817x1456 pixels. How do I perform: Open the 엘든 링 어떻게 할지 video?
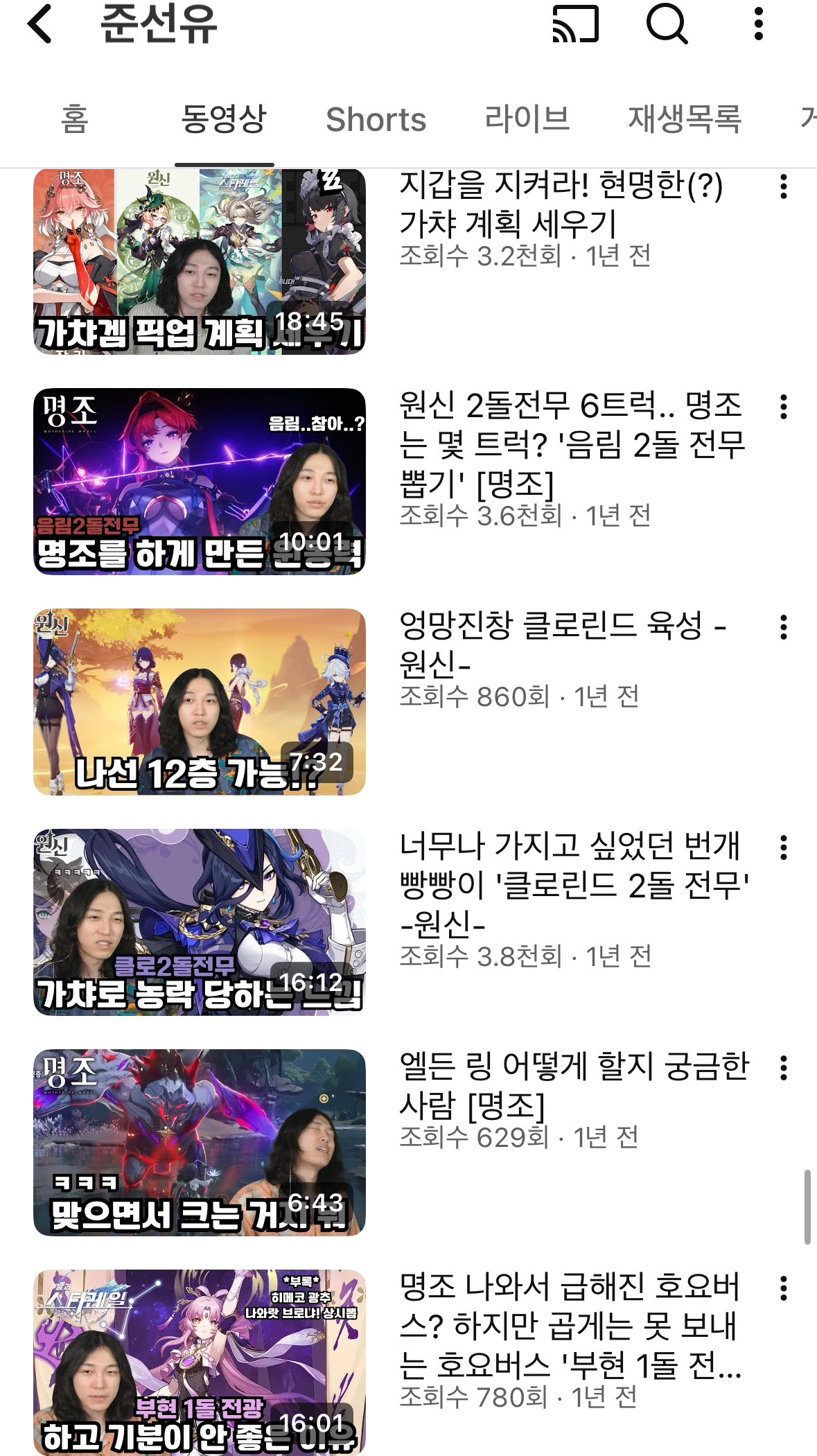click(200, 1142)
